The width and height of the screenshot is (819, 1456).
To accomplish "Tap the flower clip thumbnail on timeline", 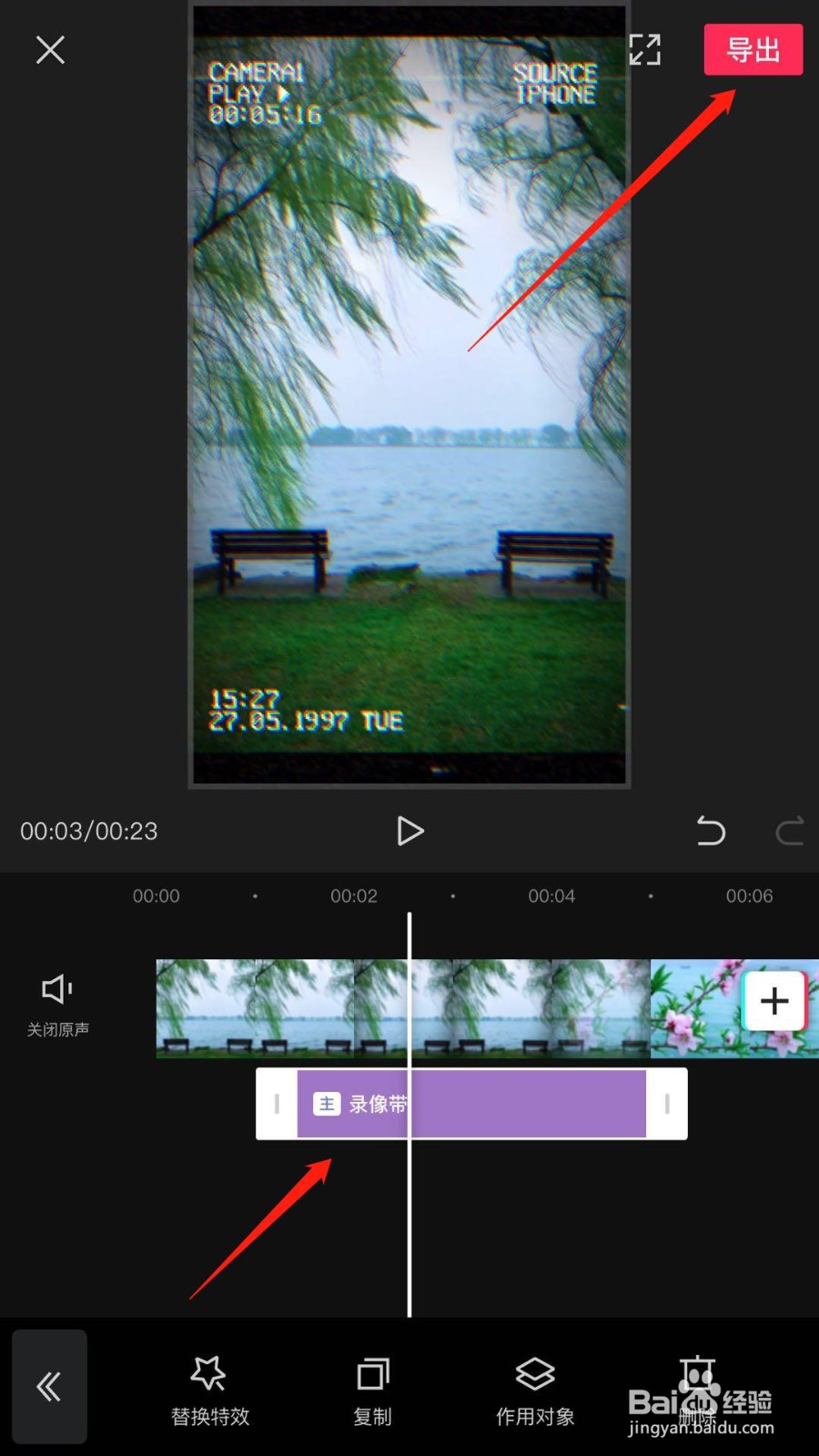I will coord(692,1006).
